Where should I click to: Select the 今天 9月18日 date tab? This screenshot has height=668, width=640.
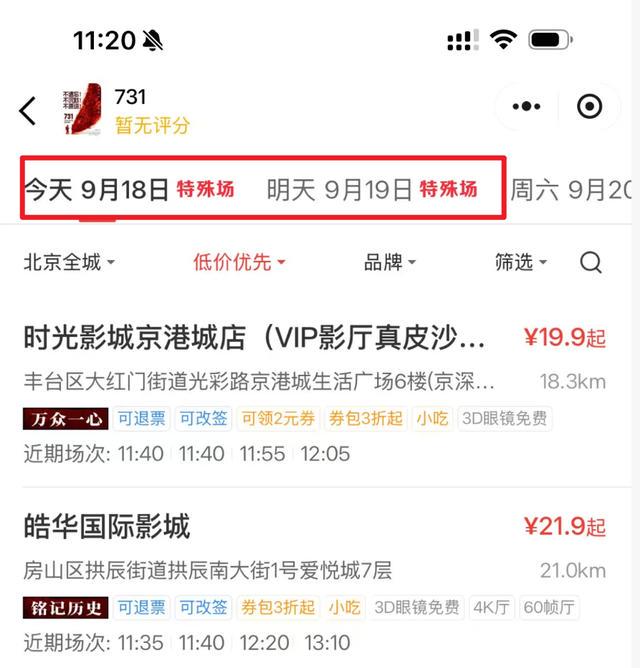128,189
